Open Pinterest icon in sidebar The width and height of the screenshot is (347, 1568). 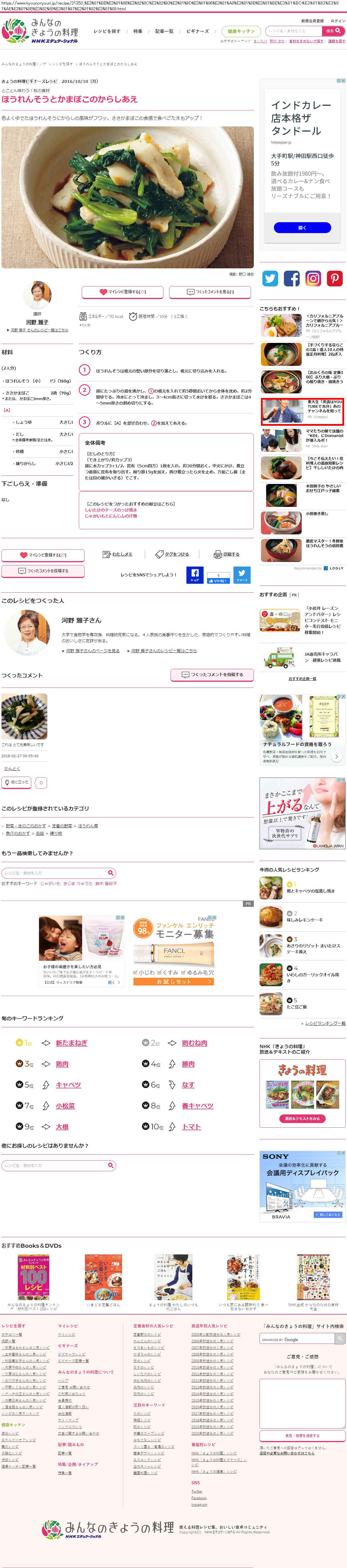(334, 279)
